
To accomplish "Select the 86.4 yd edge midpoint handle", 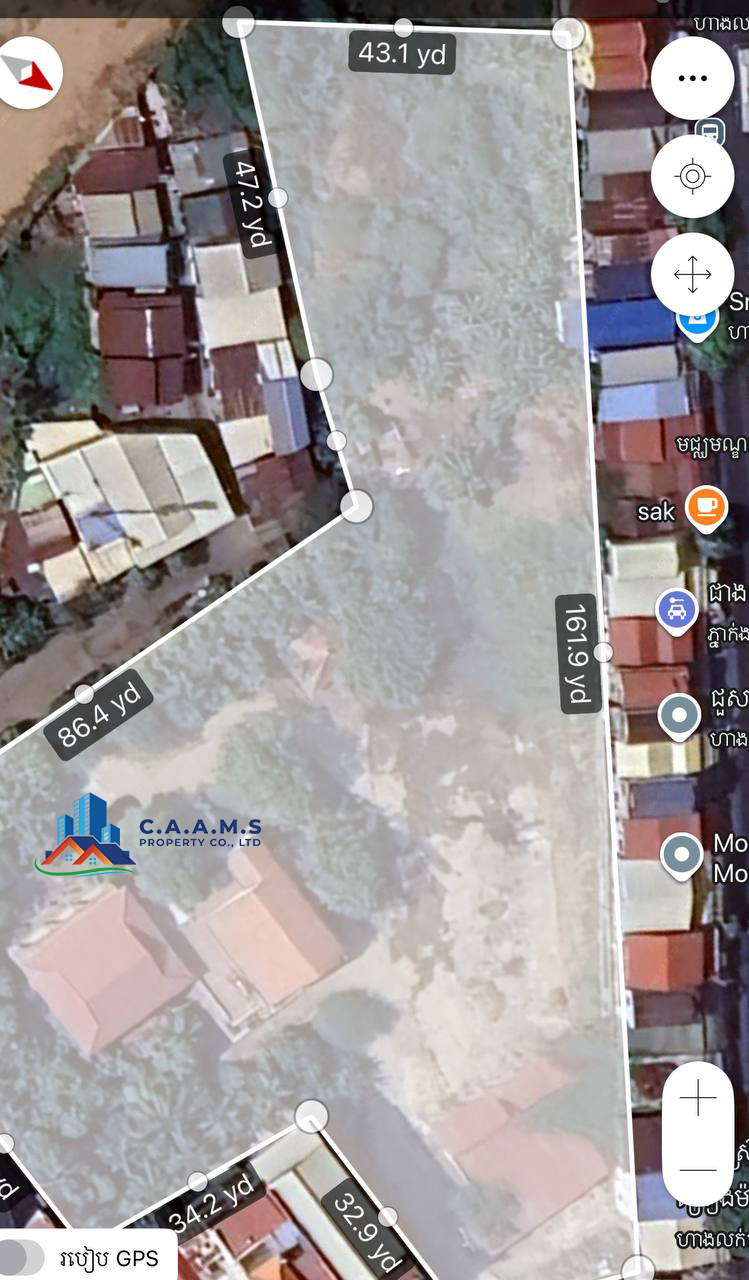I will [x=85, y=694].
